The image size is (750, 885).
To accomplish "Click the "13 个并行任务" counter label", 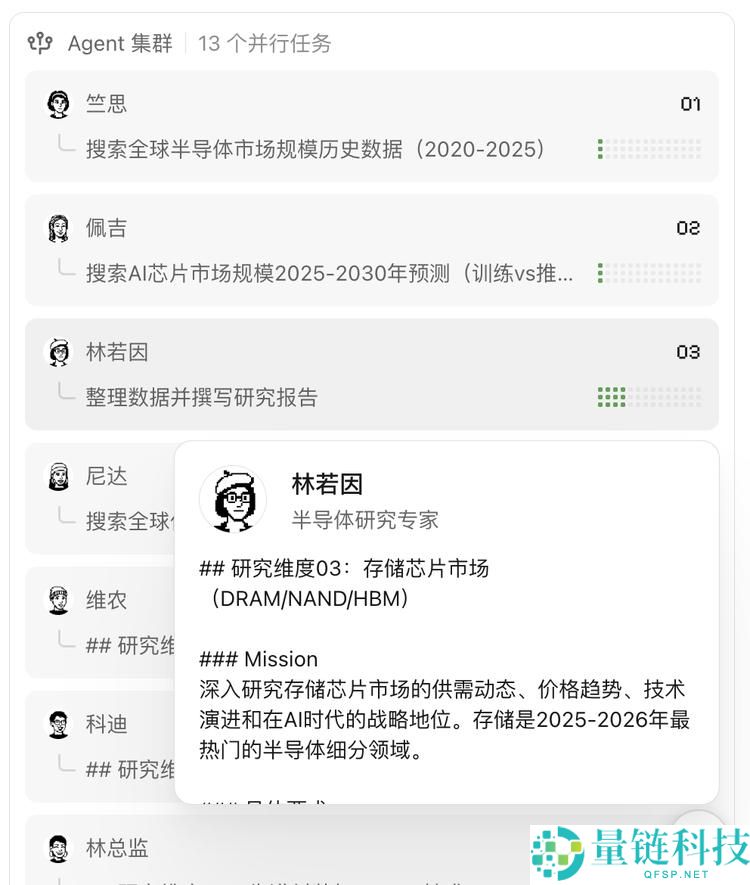I will (x=266, y=44).
